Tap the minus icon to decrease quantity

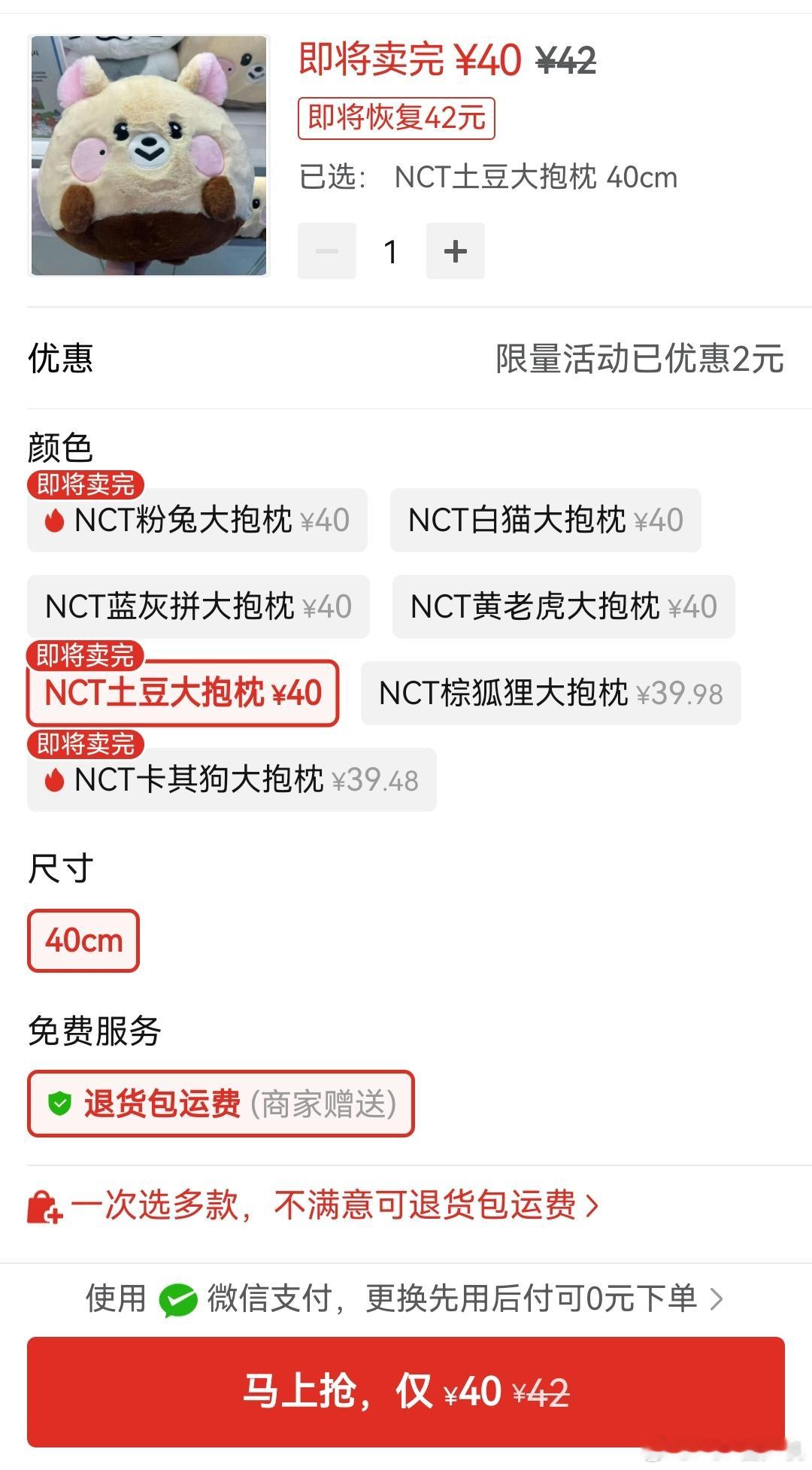tap(326, 251)
